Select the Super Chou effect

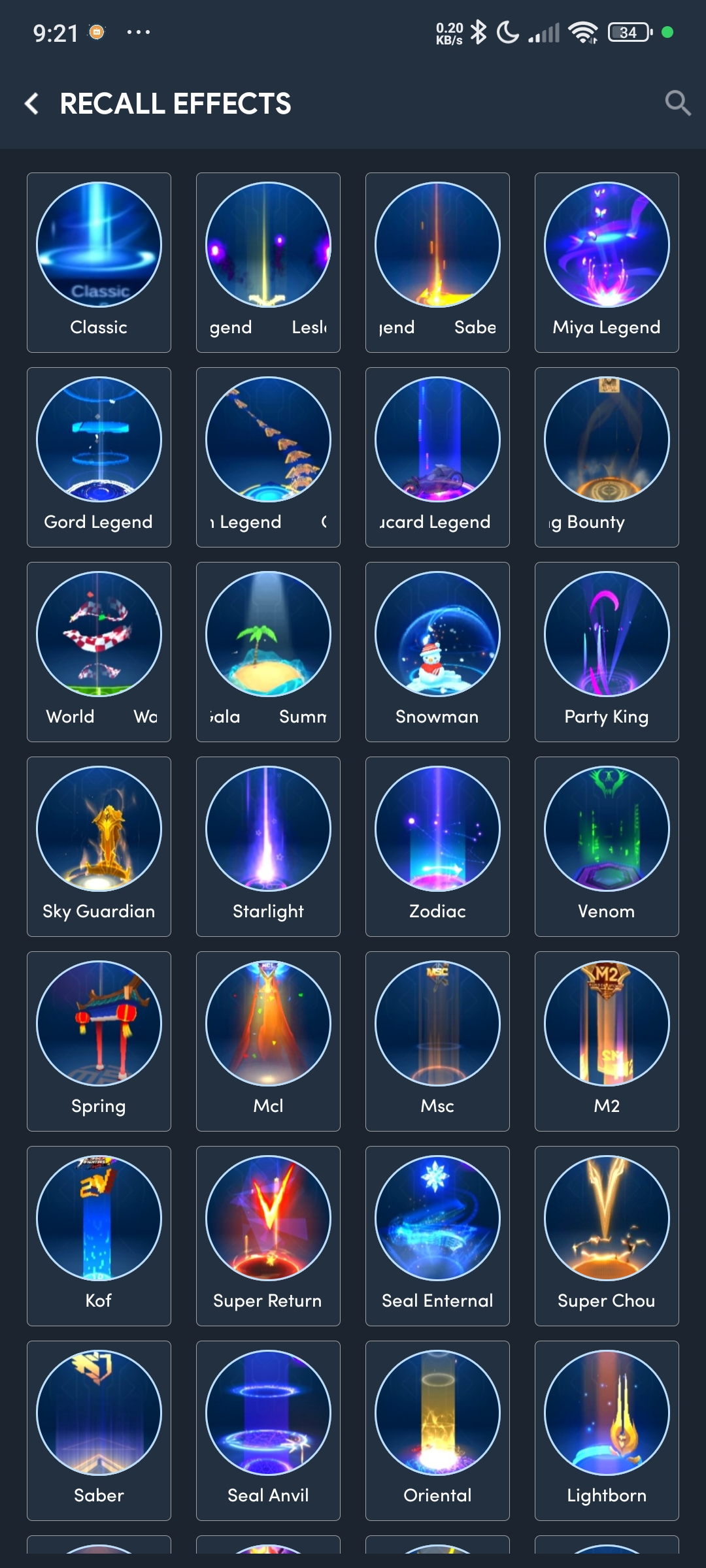pyautogui.click(x=607, y=1235)
